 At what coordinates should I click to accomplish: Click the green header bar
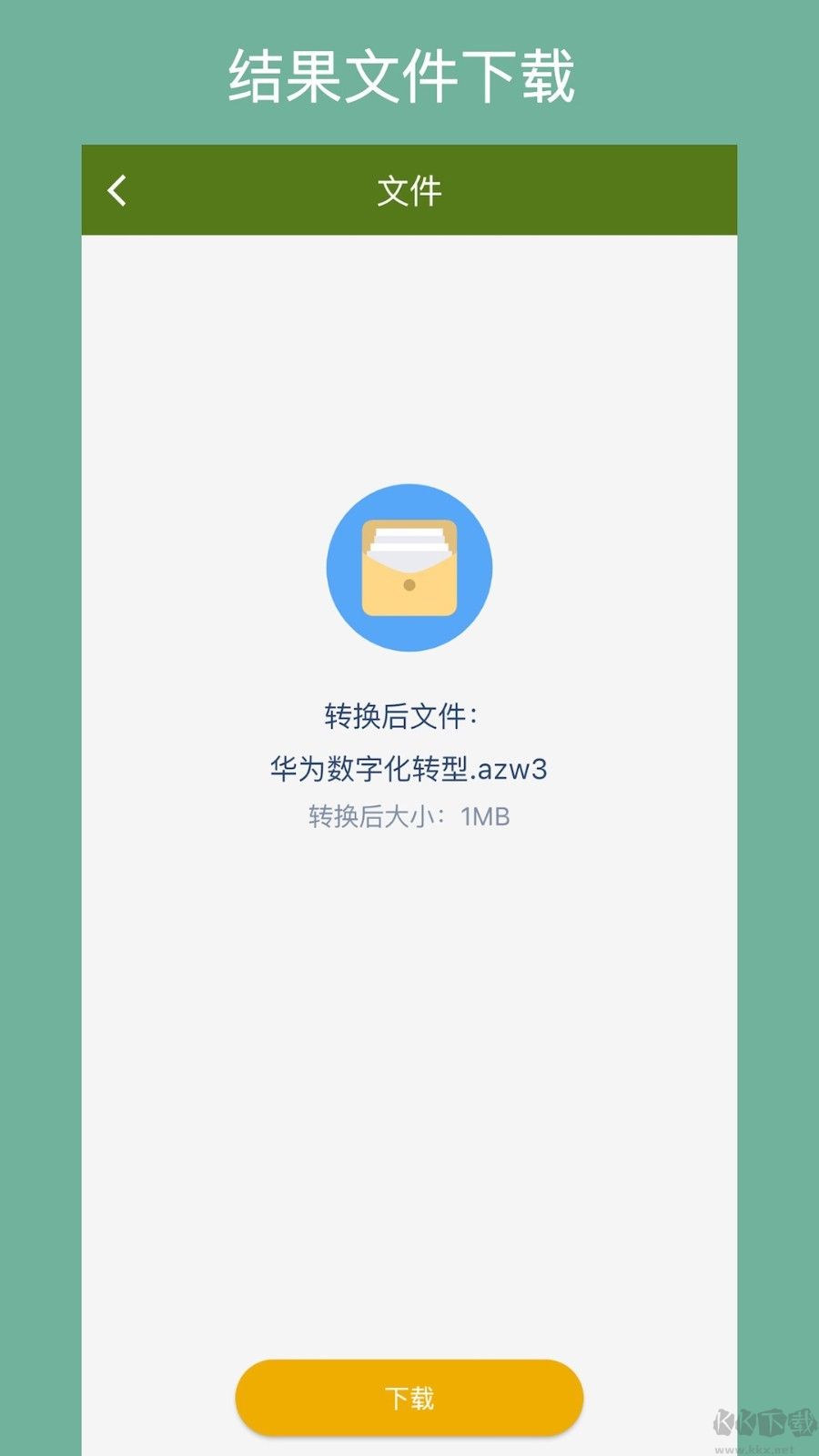point(411,190)
